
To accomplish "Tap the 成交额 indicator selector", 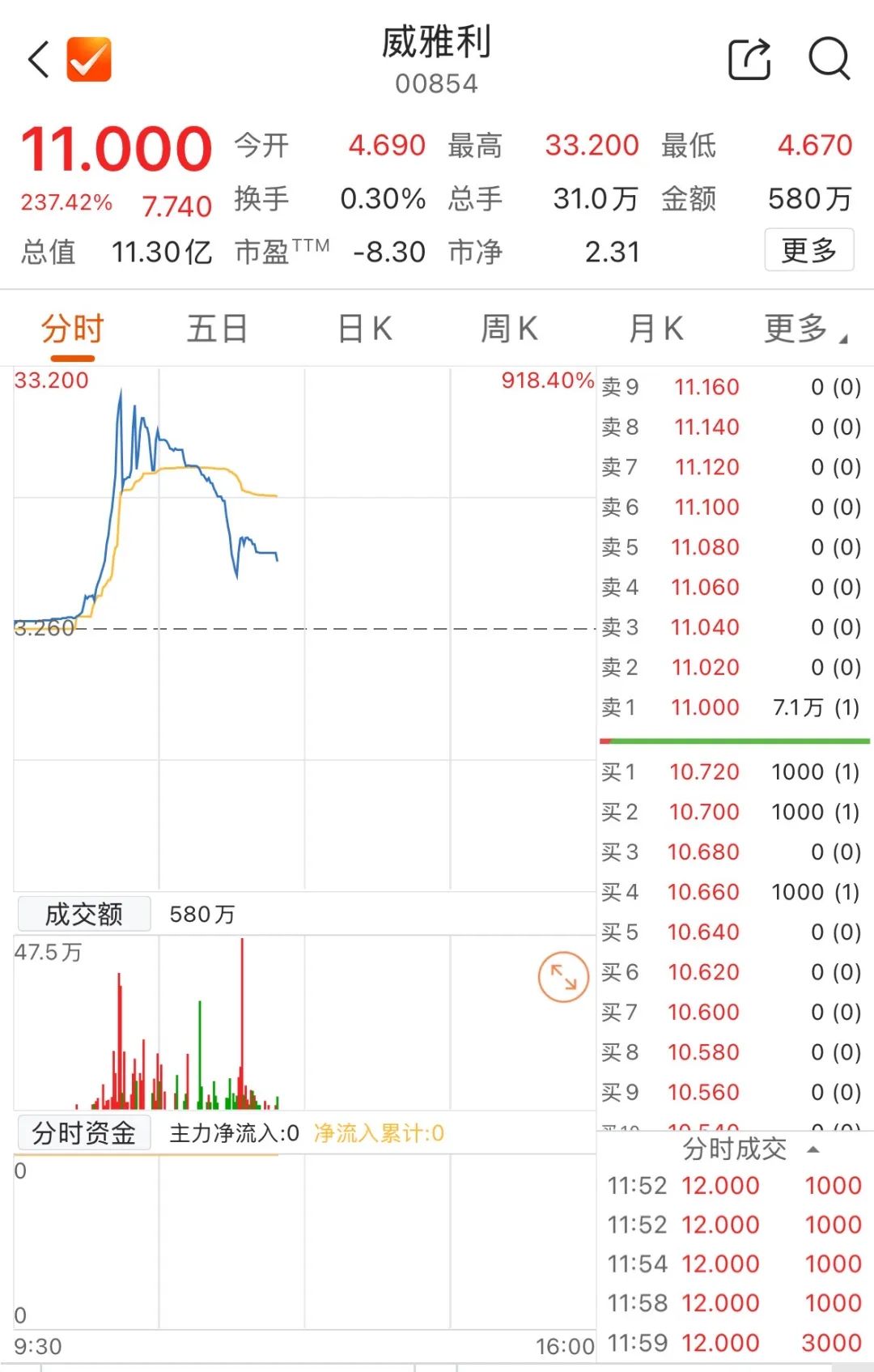I will tap(84, 915).
